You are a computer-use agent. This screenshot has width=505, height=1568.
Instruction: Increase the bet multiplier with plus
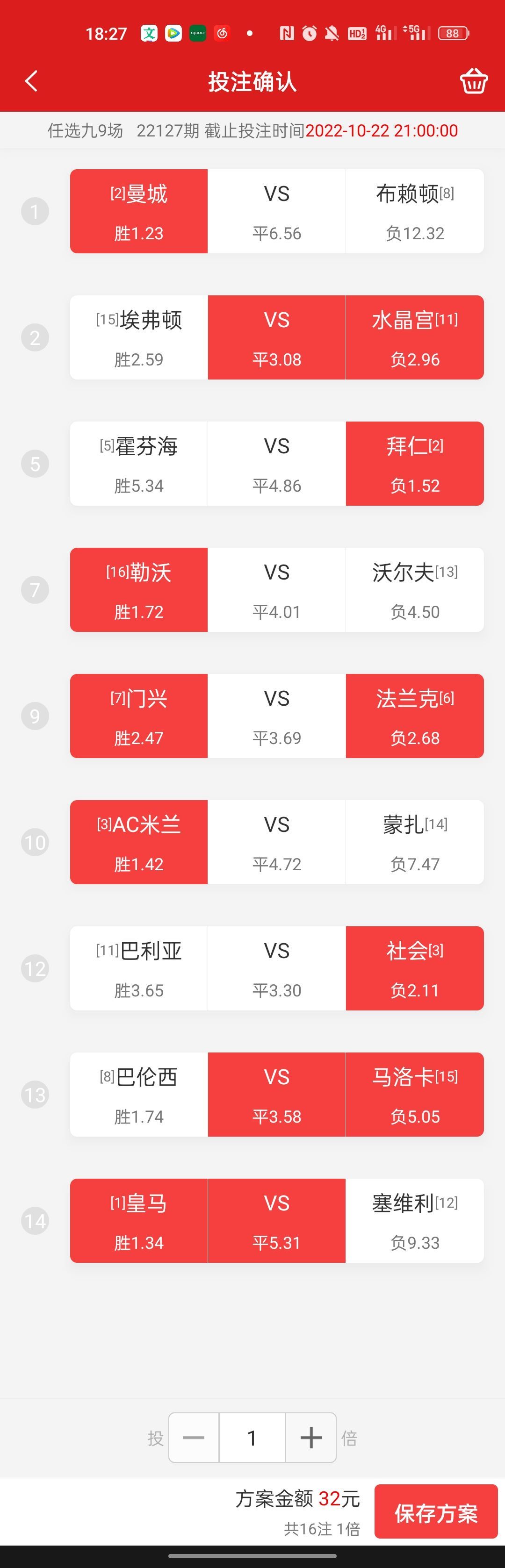tap(310, 1438)
